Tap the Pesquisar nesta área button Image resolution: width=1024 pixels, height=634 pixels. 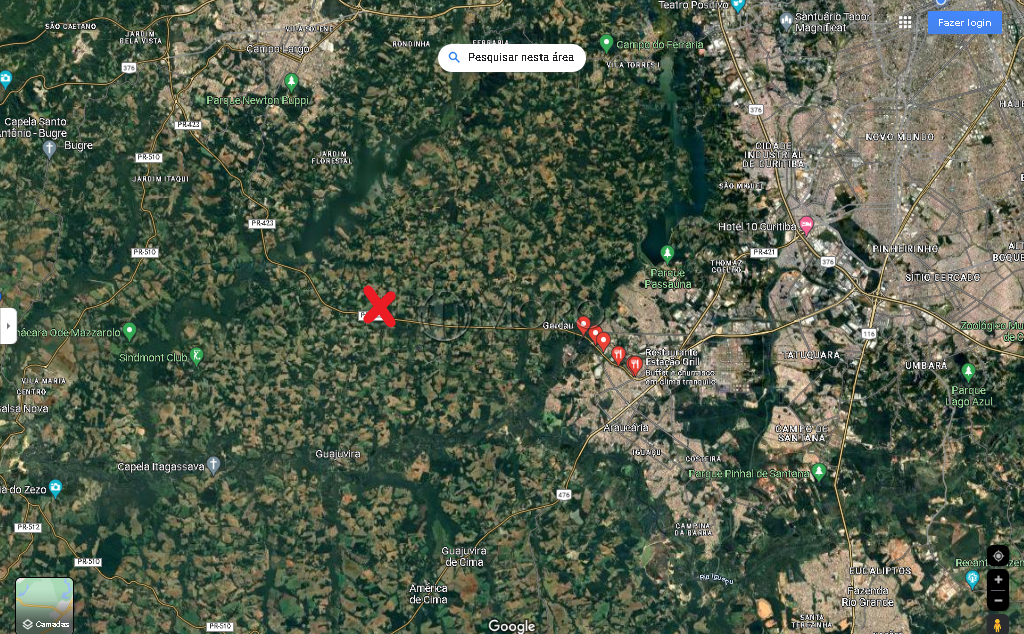pos(511,58)
